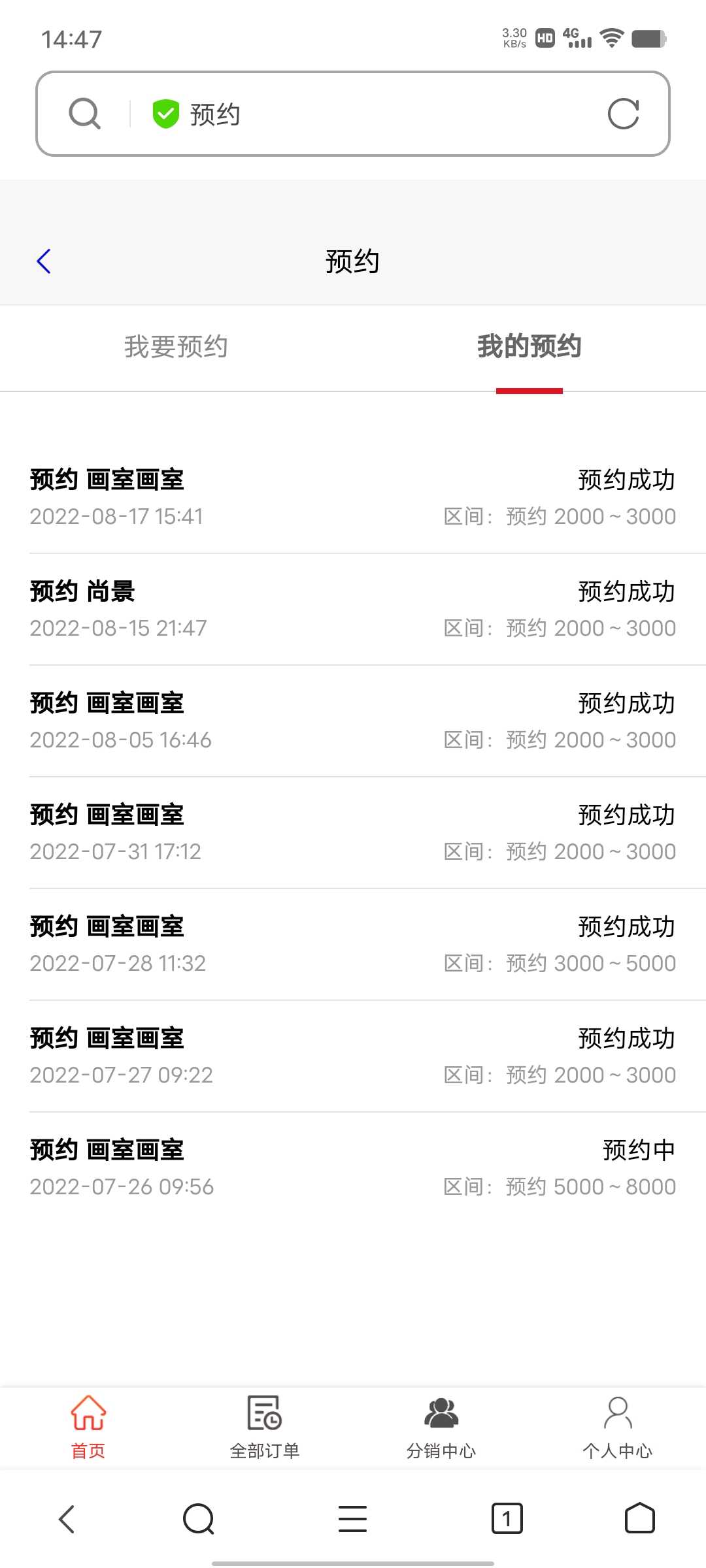Open the booking dated 2022-07-27 09:22

(x=353, y=1056)
